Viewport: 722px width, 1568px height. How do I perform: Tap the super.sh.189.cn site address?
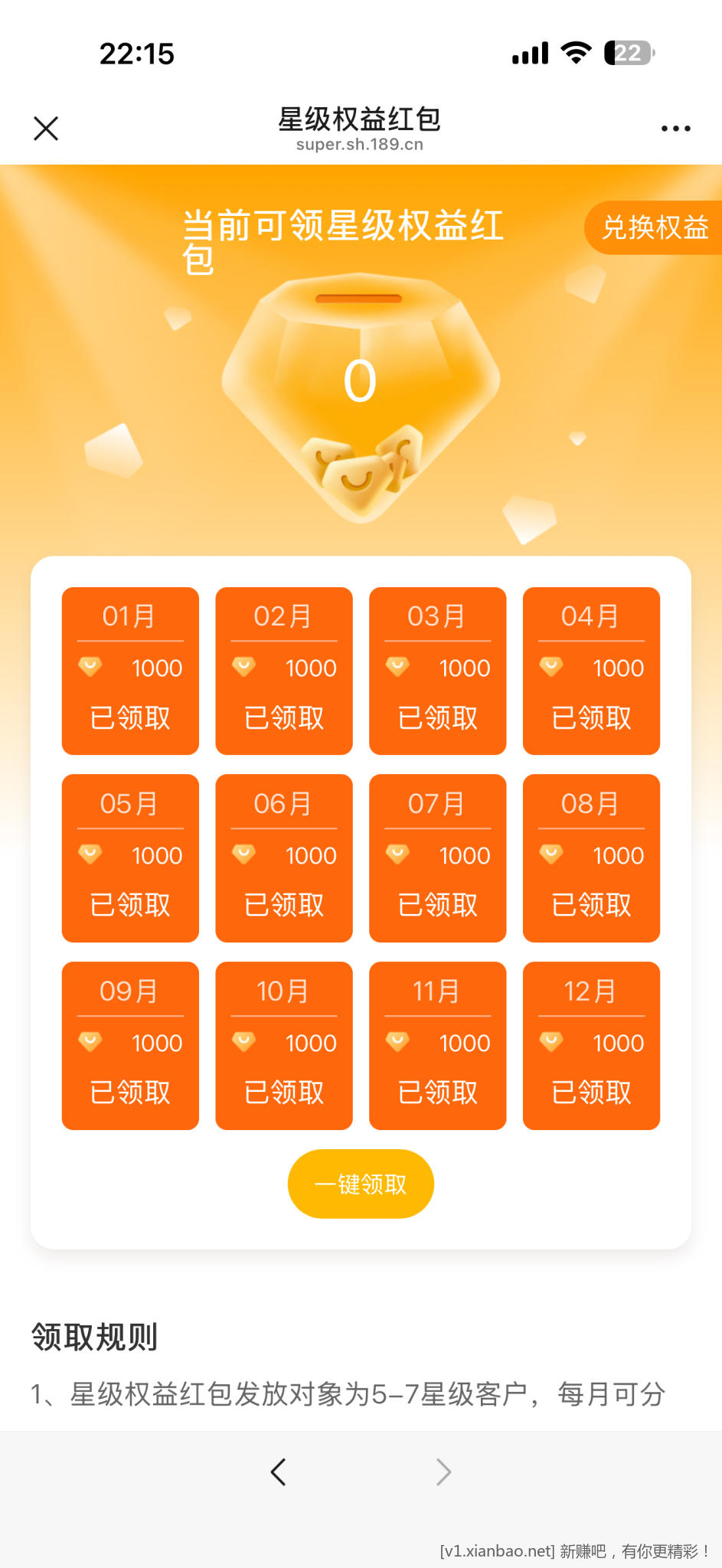coord(360,144)
